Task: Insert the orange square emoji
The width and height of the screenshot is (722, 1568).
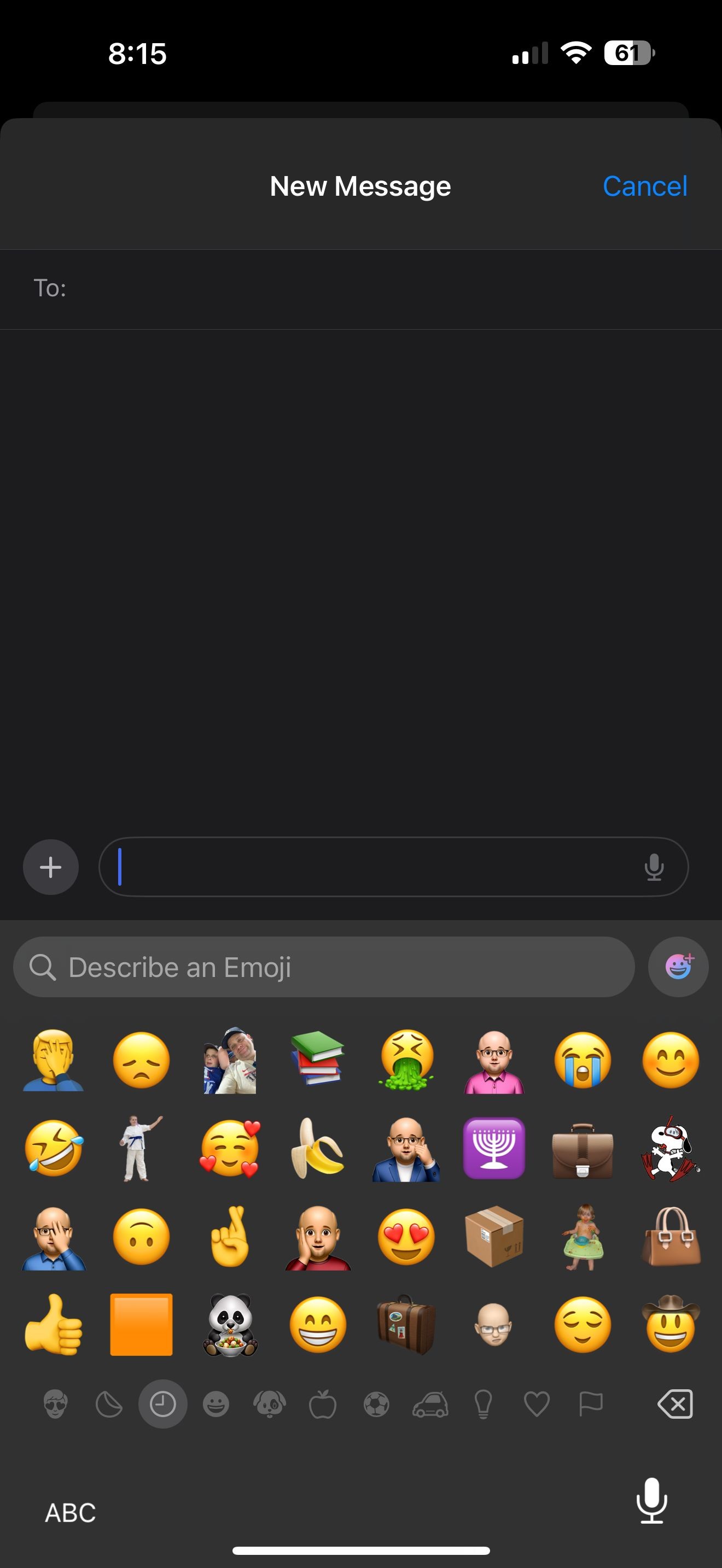Action: pos(141,1325)
